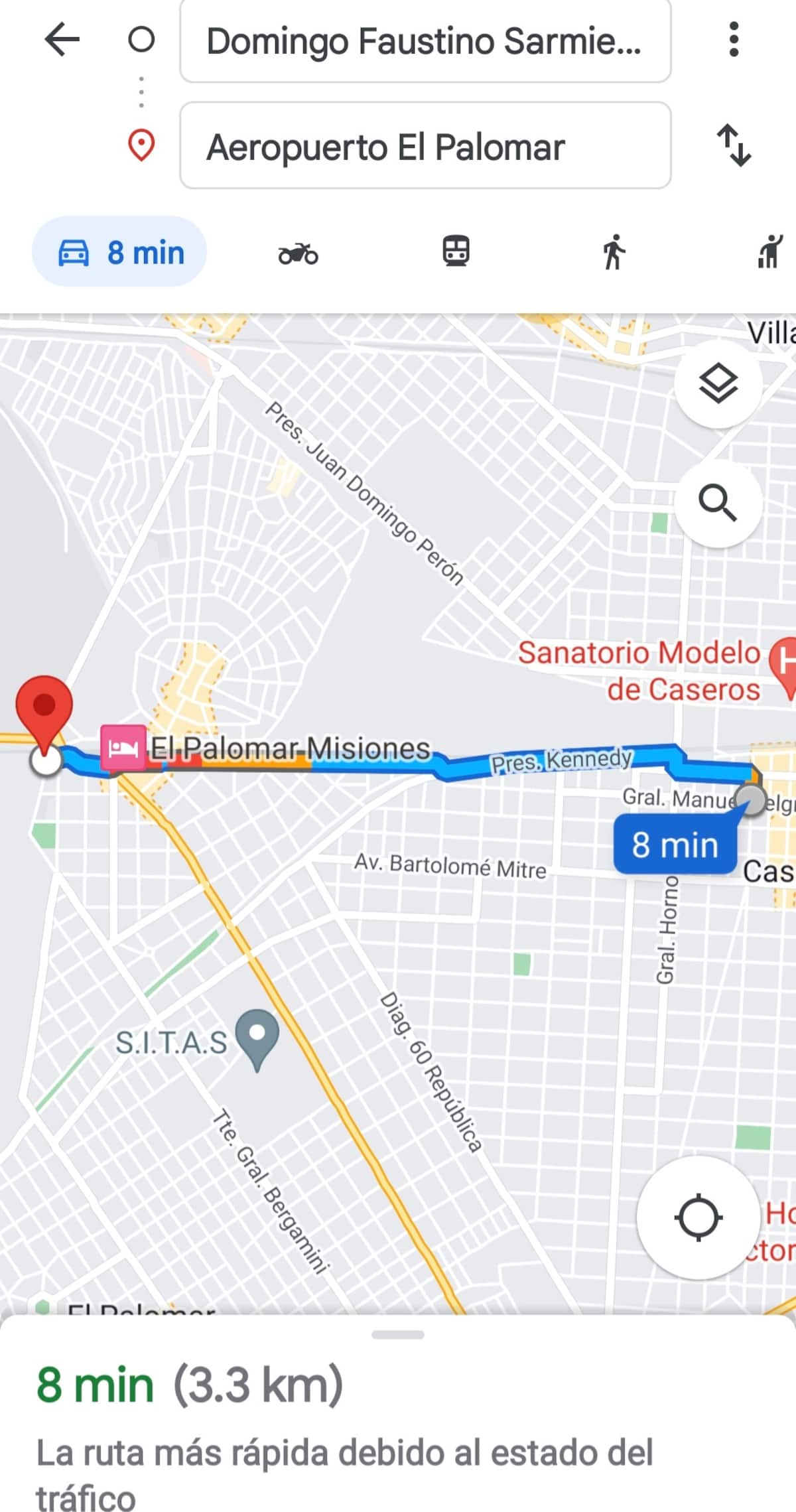The image size is (796, 1512).
Task: Open the map layers button
Action: (718, 384)
